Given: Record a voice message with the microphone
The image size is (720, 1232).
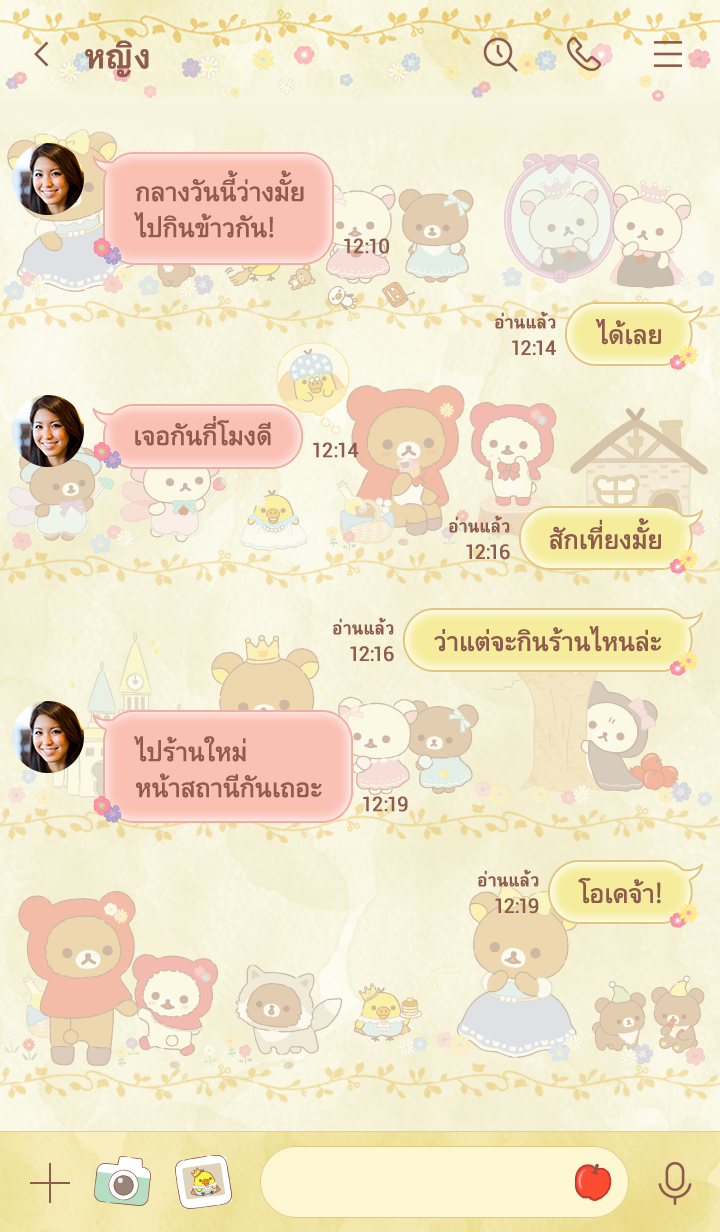Looking at the screenshot, I should [675, 1183].
